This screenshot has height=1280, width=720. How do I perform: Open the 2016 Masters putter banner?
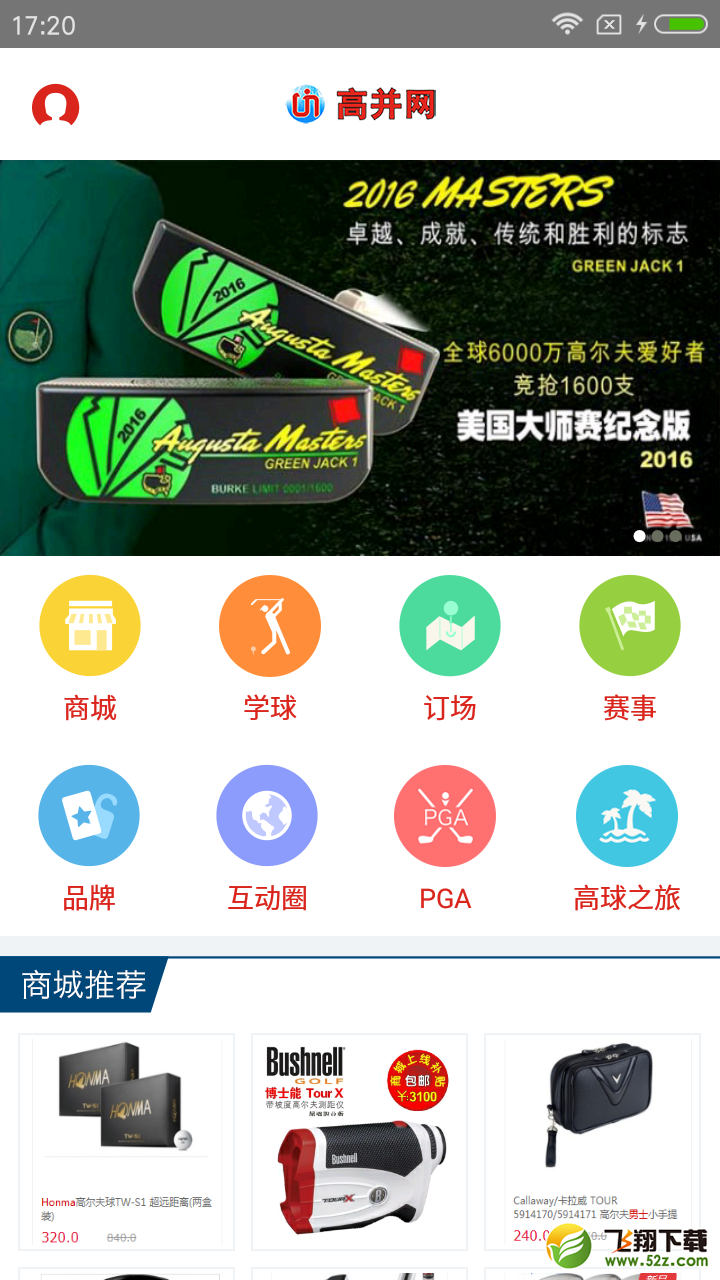[360, 358]
